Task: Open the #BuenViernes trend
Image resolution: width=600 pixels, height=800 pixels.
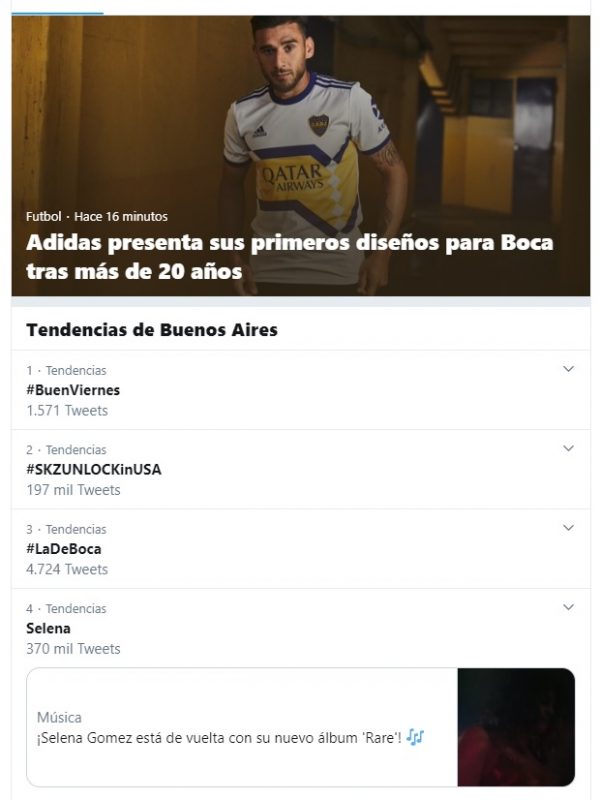Action: tap(73, 390)
